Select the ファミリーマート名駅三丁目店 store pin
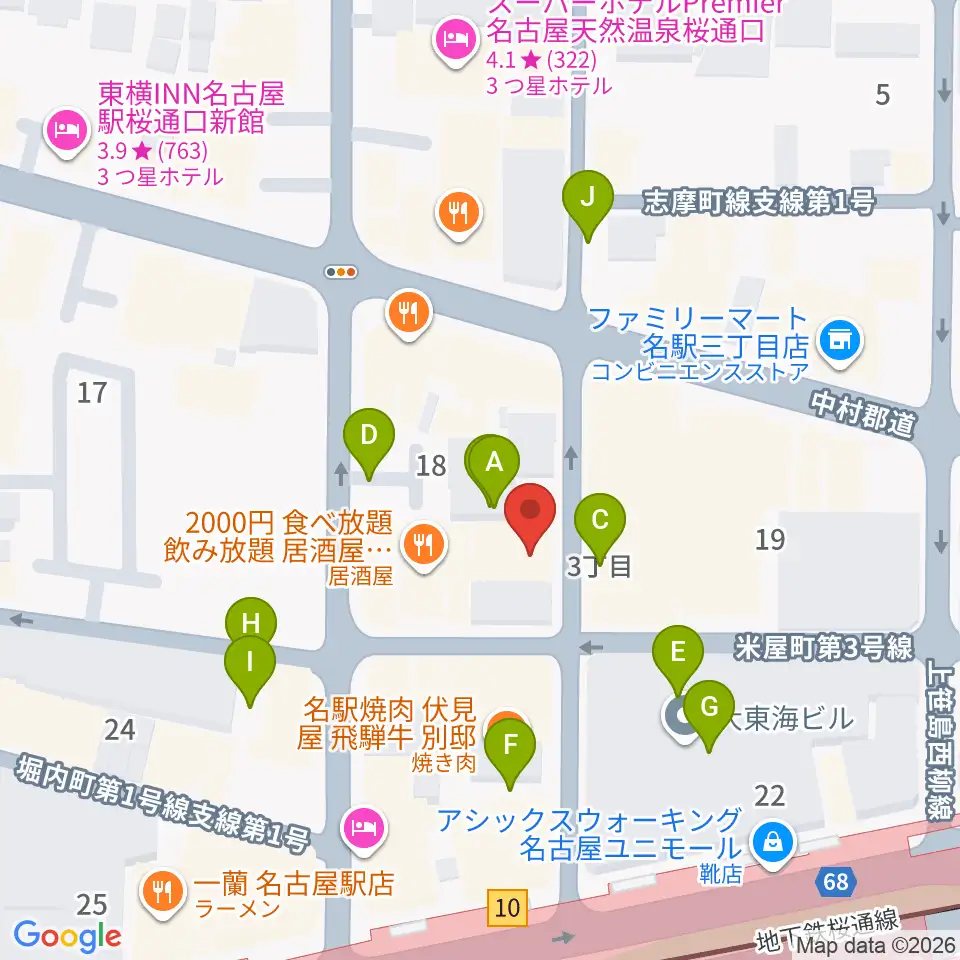Screen dimensions: 960x960 (x=841, y=341)
